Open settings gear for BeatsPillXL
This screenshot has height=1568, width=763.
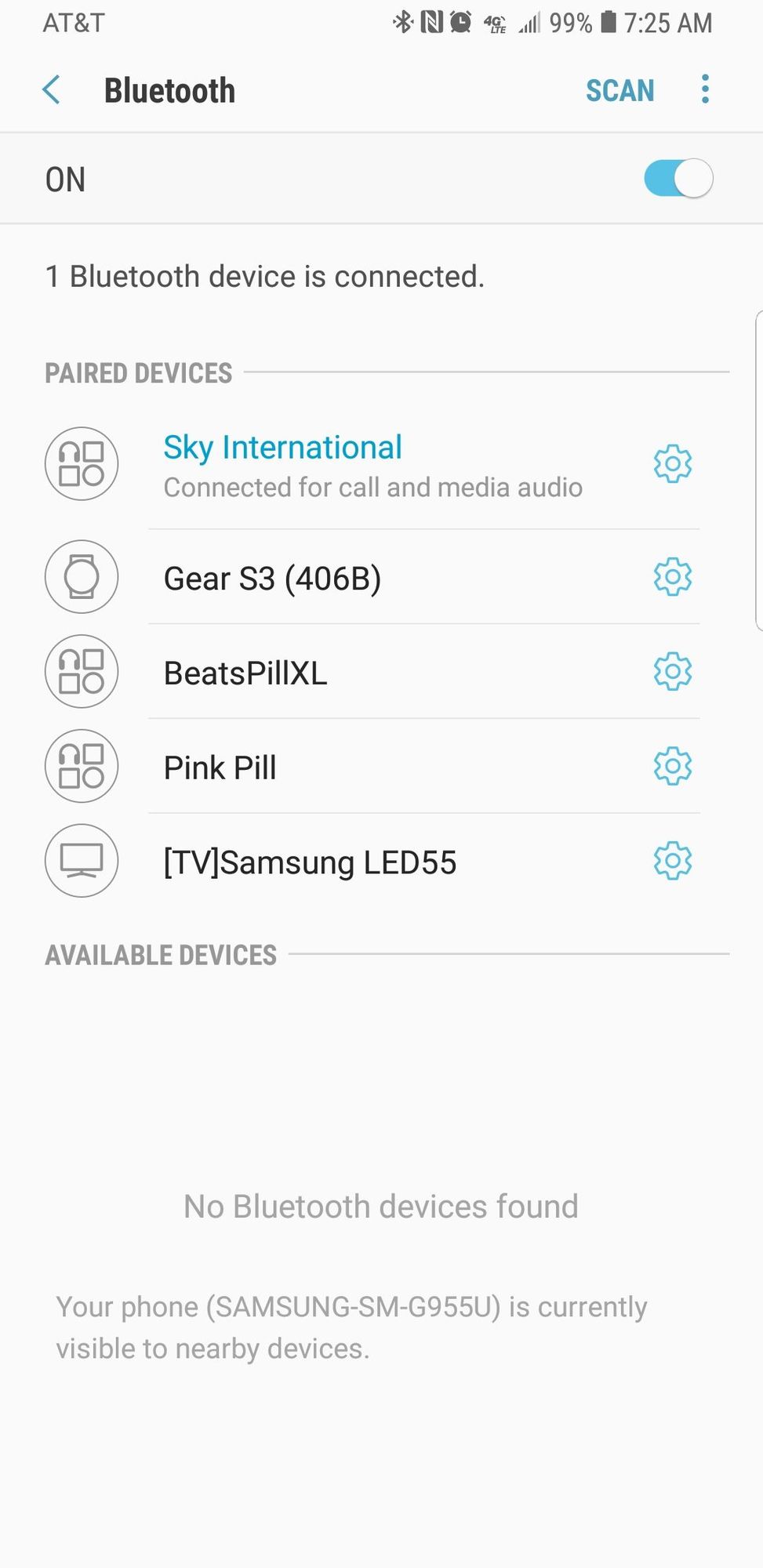point(673,672)
